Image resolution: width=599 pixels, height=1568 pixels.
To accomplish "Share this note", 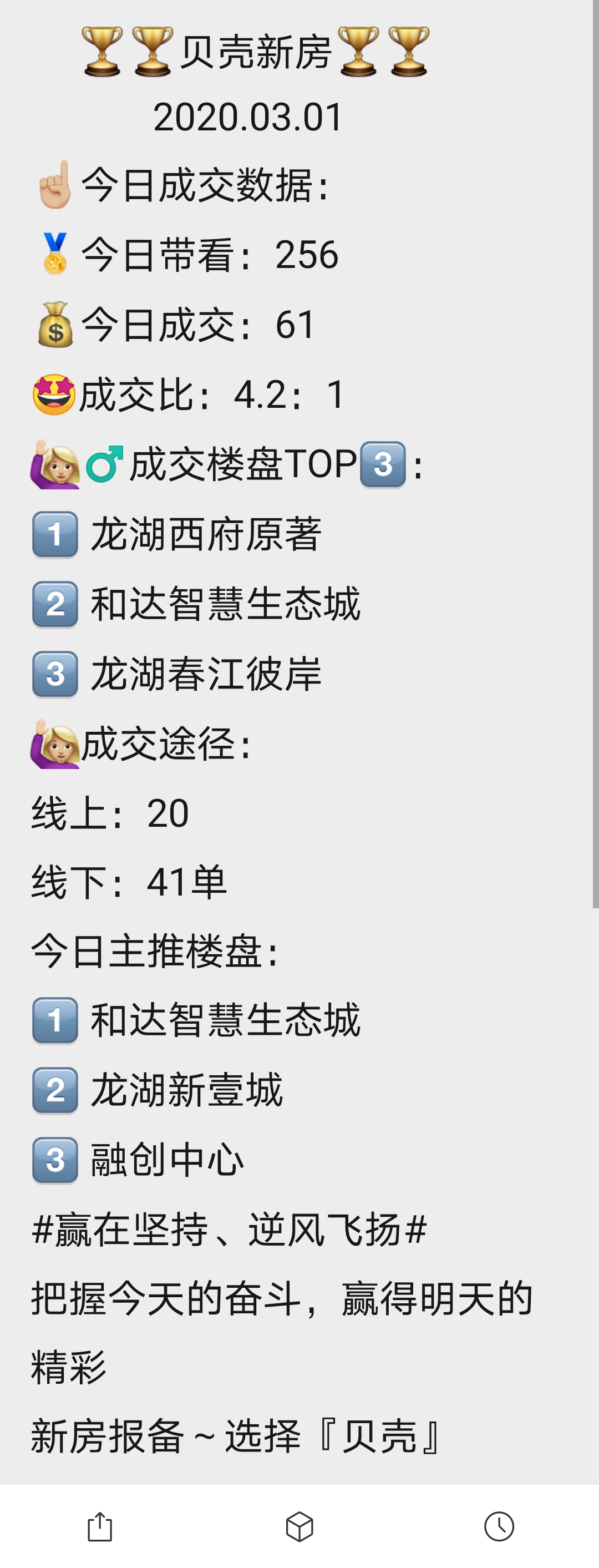I will (100, 1526).
